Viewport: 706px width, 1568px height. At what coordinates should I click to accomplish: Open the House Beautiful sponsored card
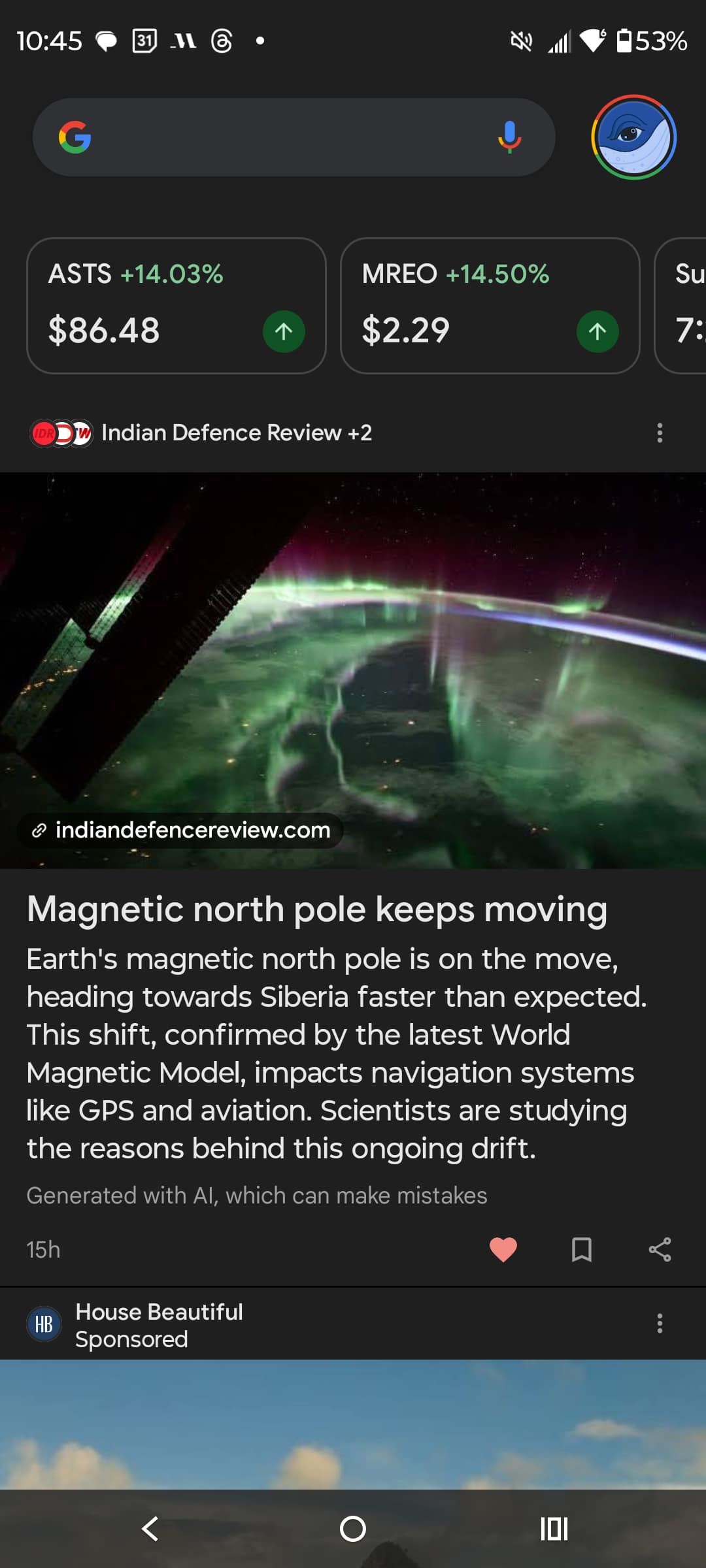(x=353, y=1424)
